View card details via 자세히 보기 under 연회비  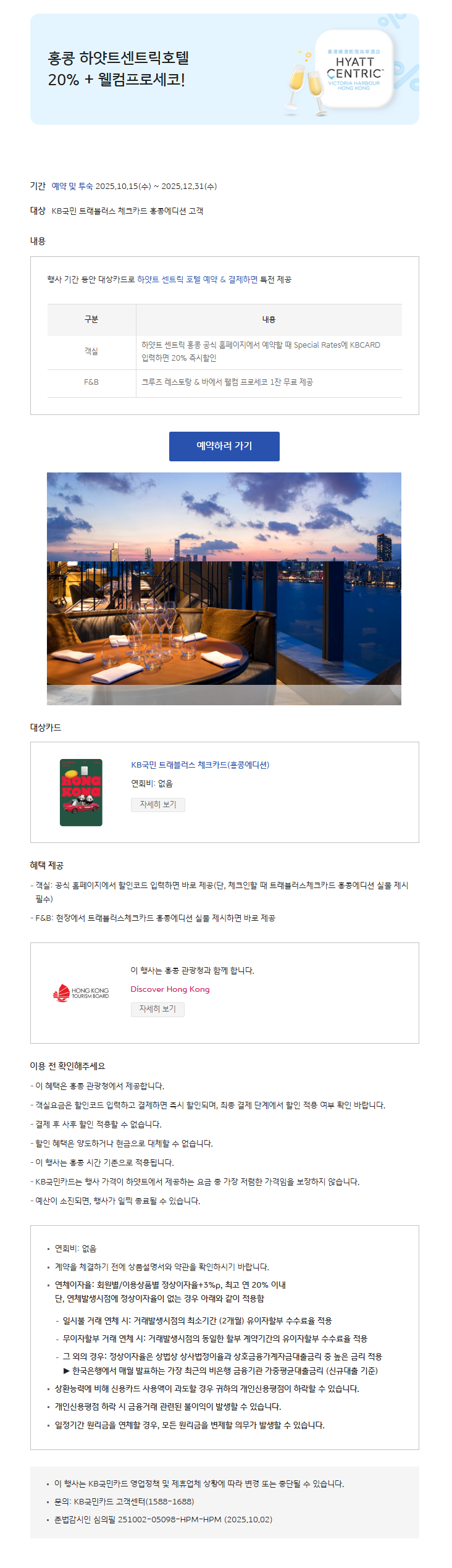(x=158, y=804)
